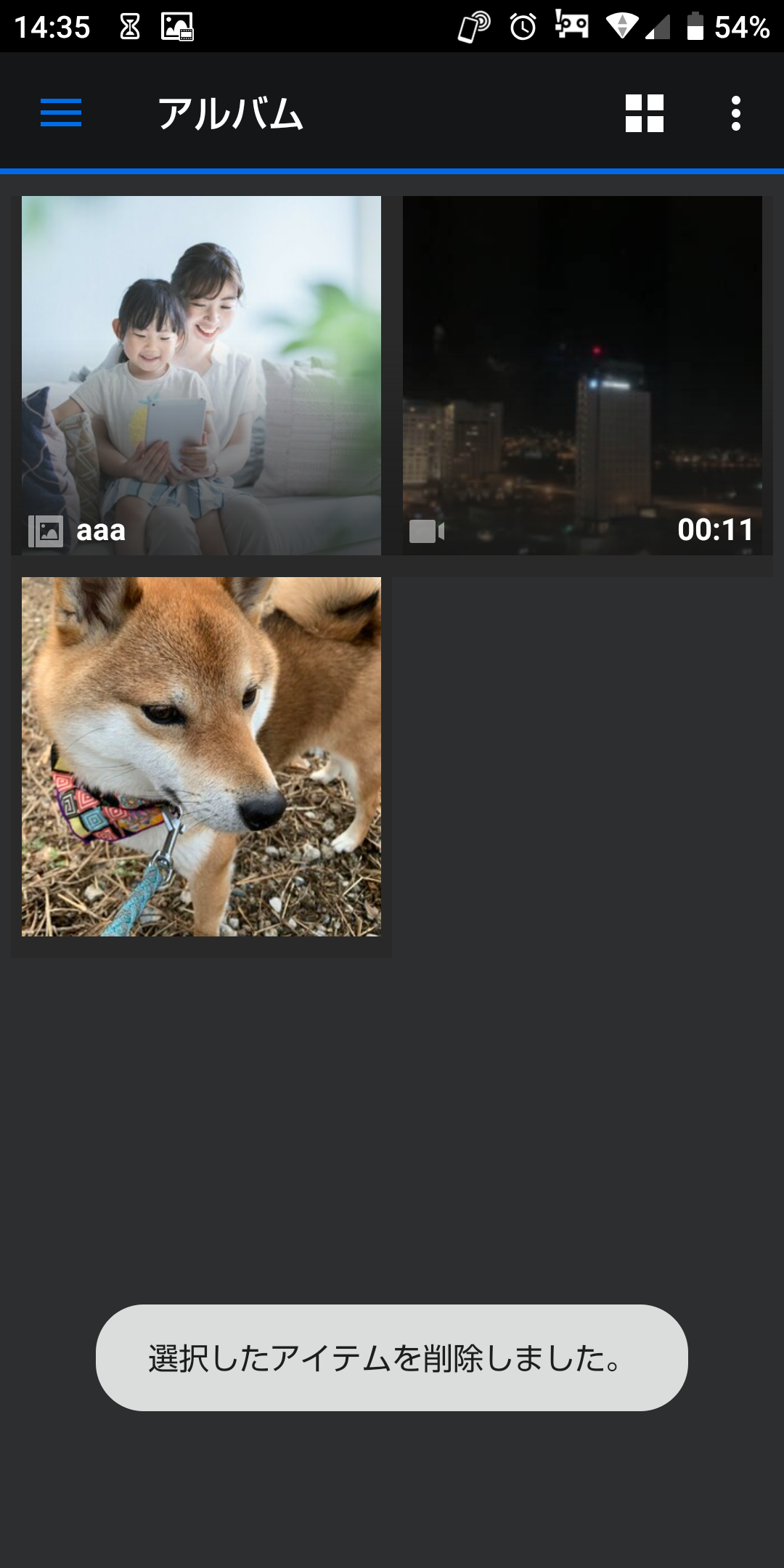Switch the grid view layout
The width and height of the screenshot is (784, 1568).
tap(645, 113)
